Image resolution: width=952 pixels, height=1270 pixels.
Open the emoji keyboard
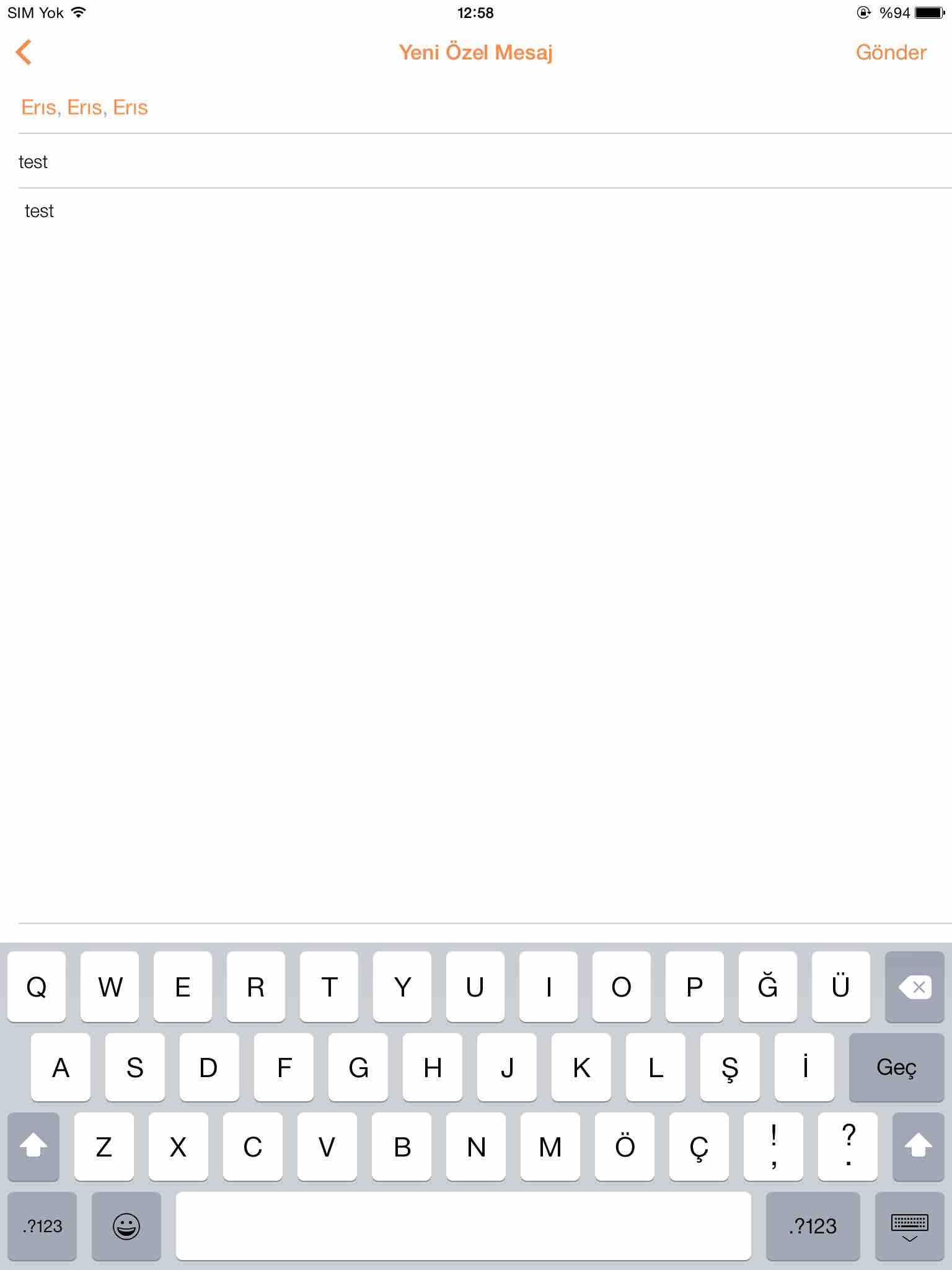[x=126, y=1226]
